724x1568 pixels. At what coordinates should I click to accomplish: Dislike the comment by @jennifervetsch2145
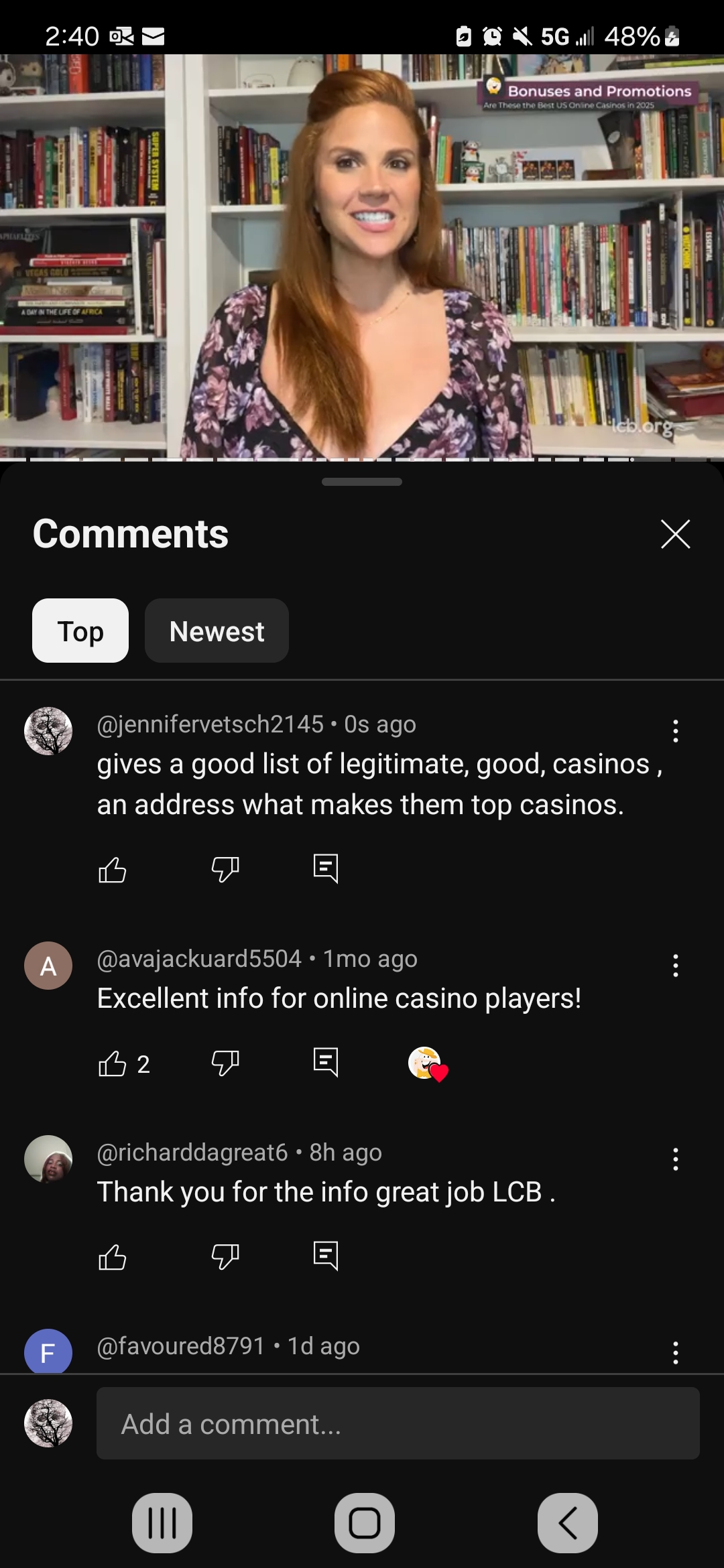[x=225, y=870]
